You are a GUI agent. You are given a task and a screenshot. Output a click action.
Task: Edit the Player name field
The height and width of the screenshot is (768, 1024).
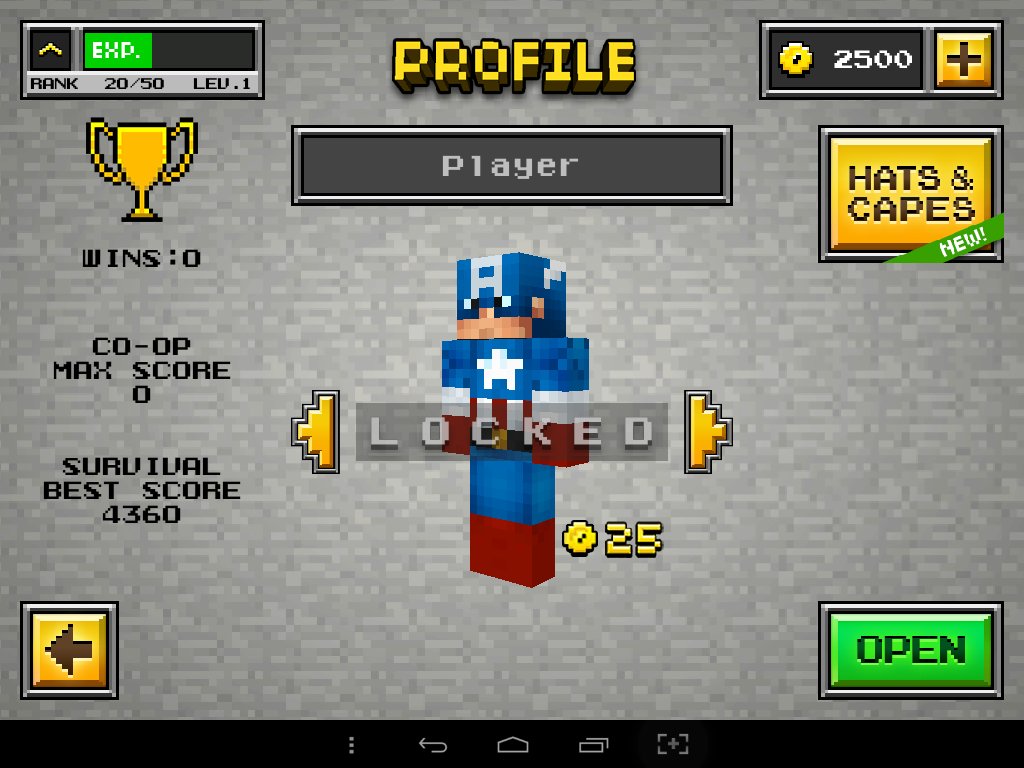[511, 165]
